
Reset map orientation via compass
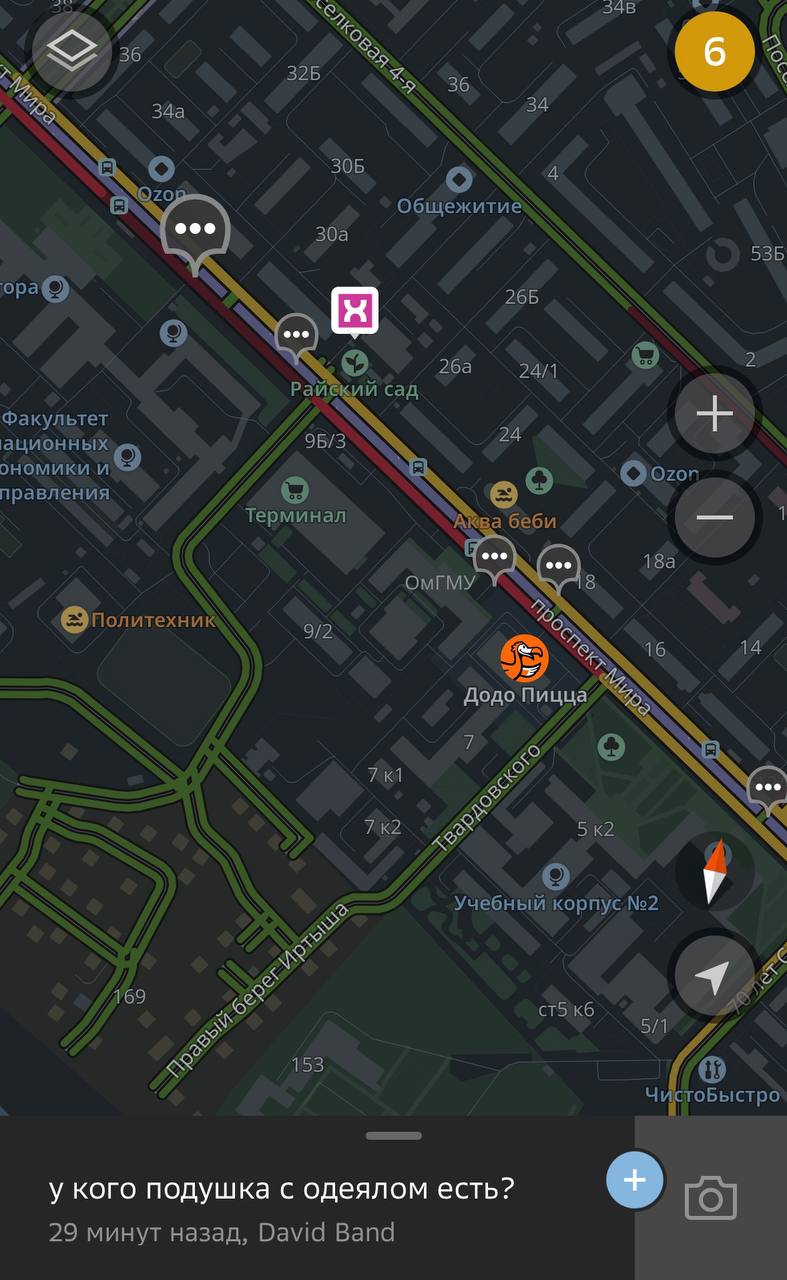pyautogui.click(x=714, y=871)
